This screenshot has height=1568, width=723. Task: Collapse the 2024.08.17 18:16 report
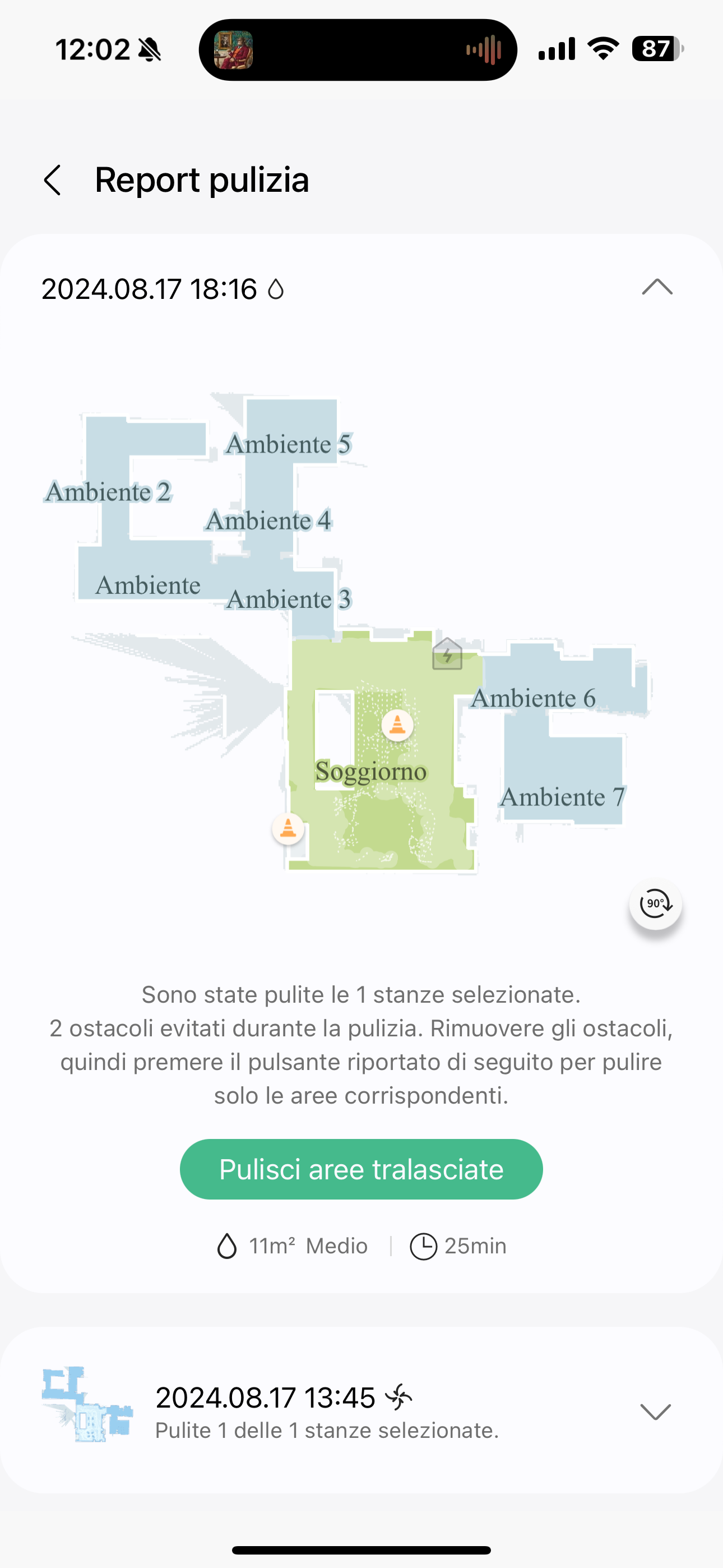click(x=657, y=287)
